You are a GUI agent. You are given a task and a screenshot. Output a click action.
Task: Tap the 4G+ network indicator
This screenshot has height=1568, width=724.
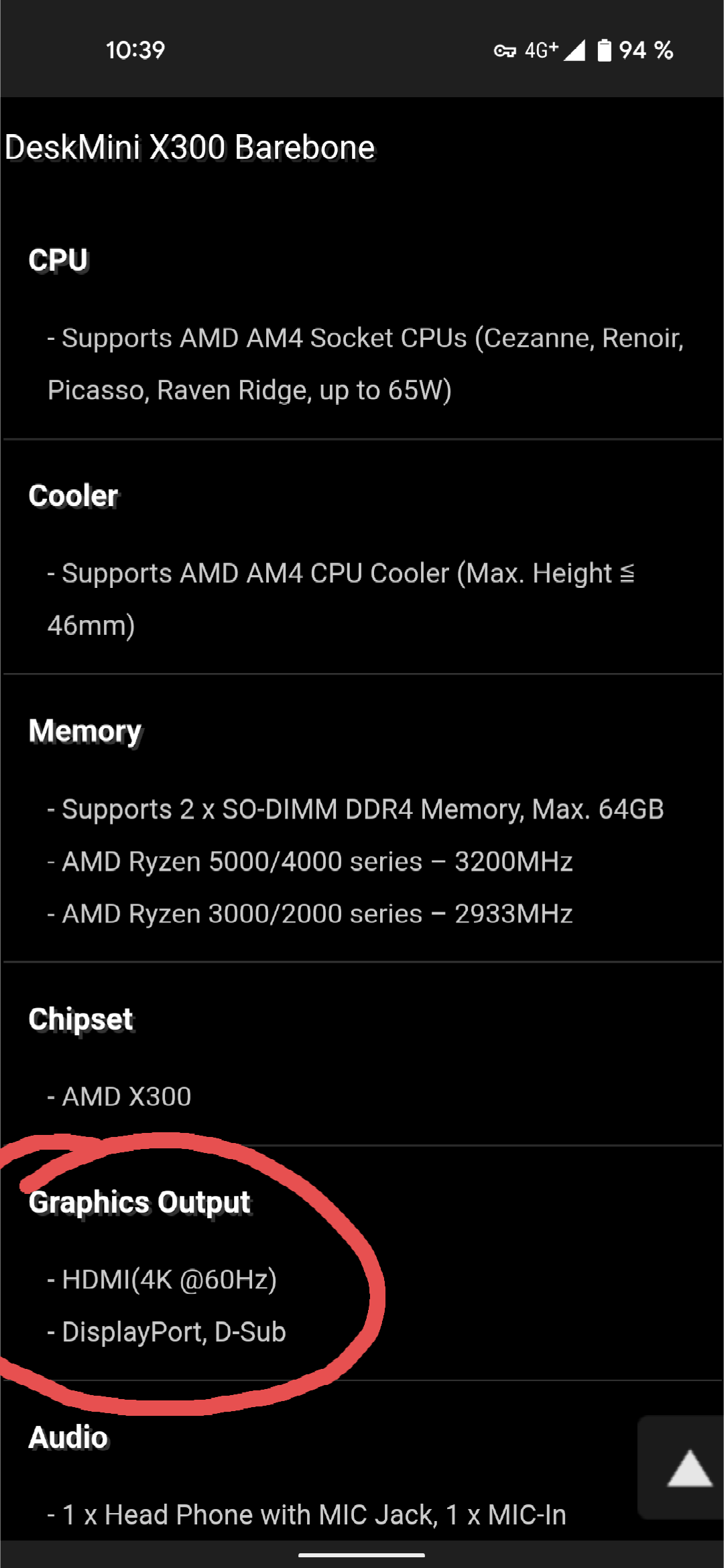click(x=540, y=50)
